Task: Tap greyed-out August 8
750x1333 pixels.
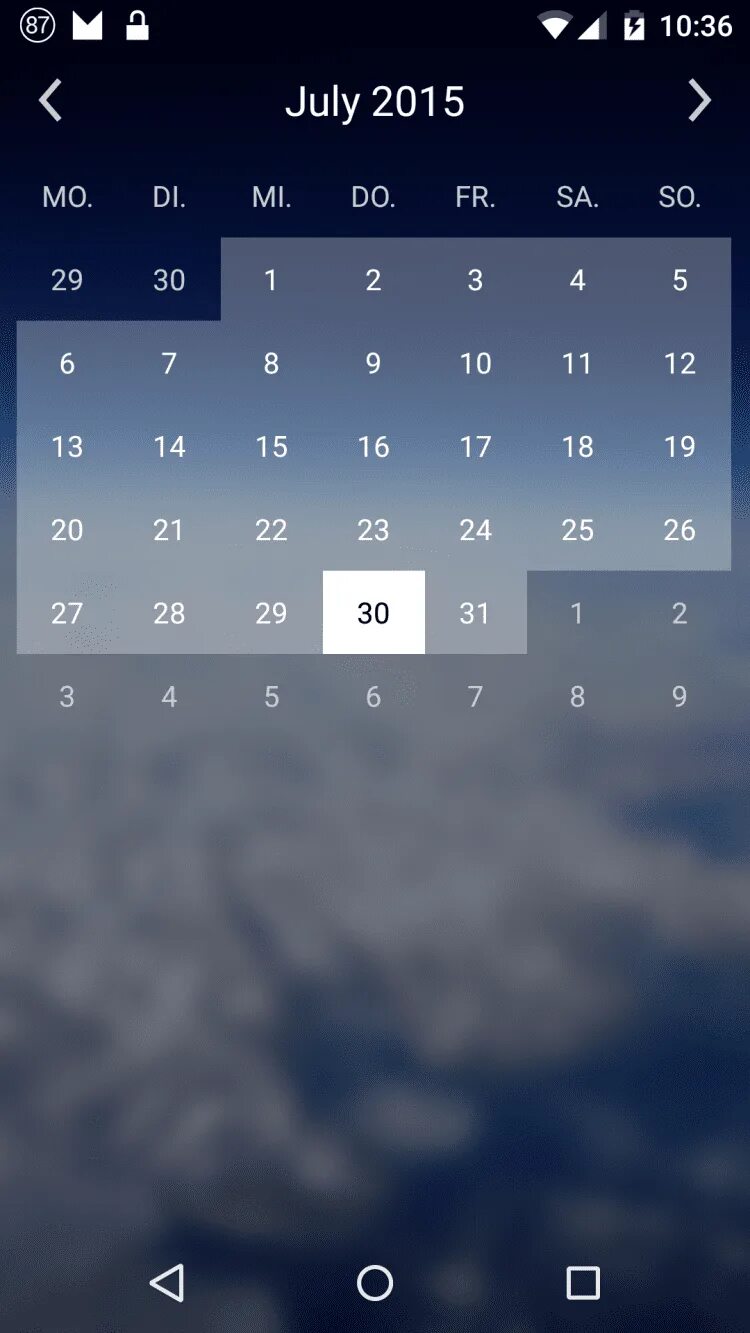Action: pyautogui.click(x=577, y=696)
